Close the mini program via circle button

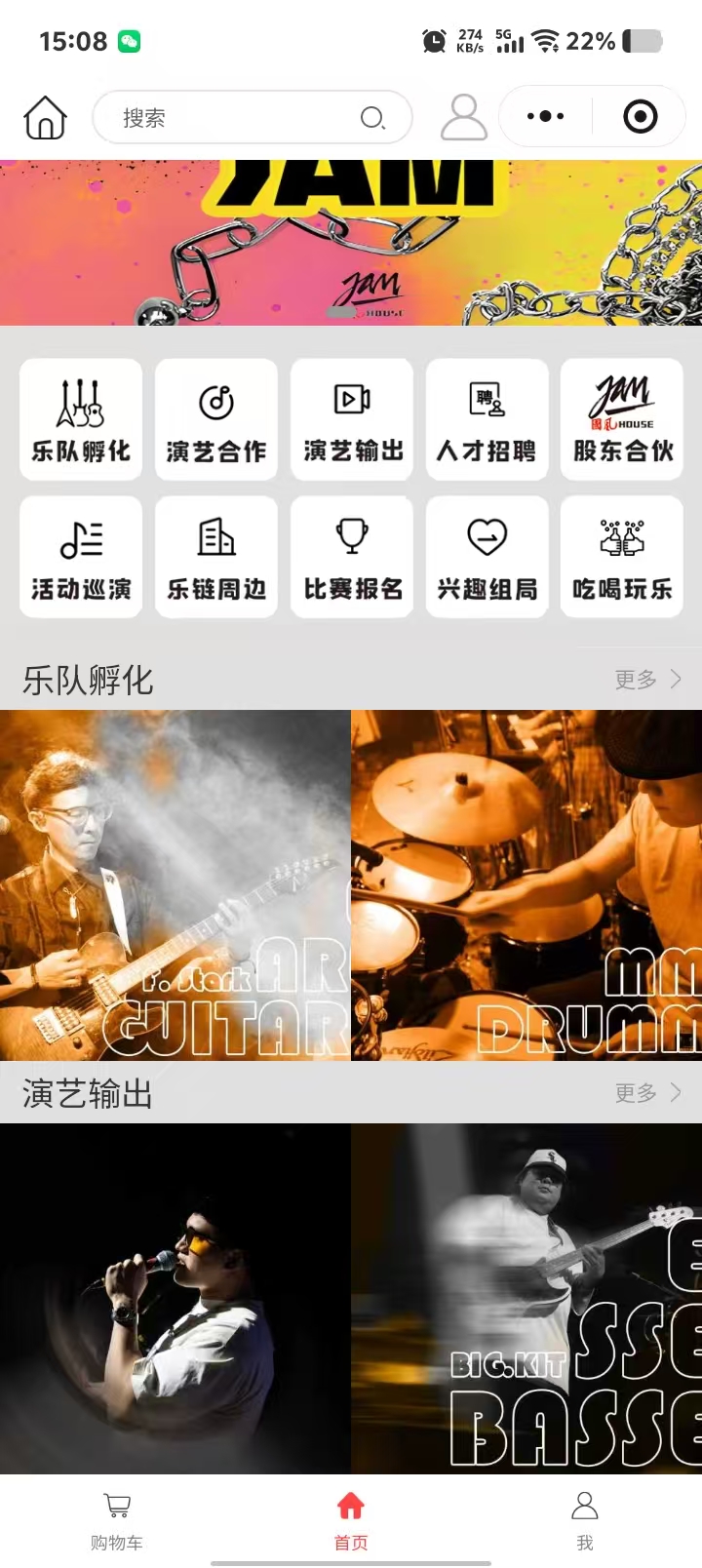(x=640, y=117)
